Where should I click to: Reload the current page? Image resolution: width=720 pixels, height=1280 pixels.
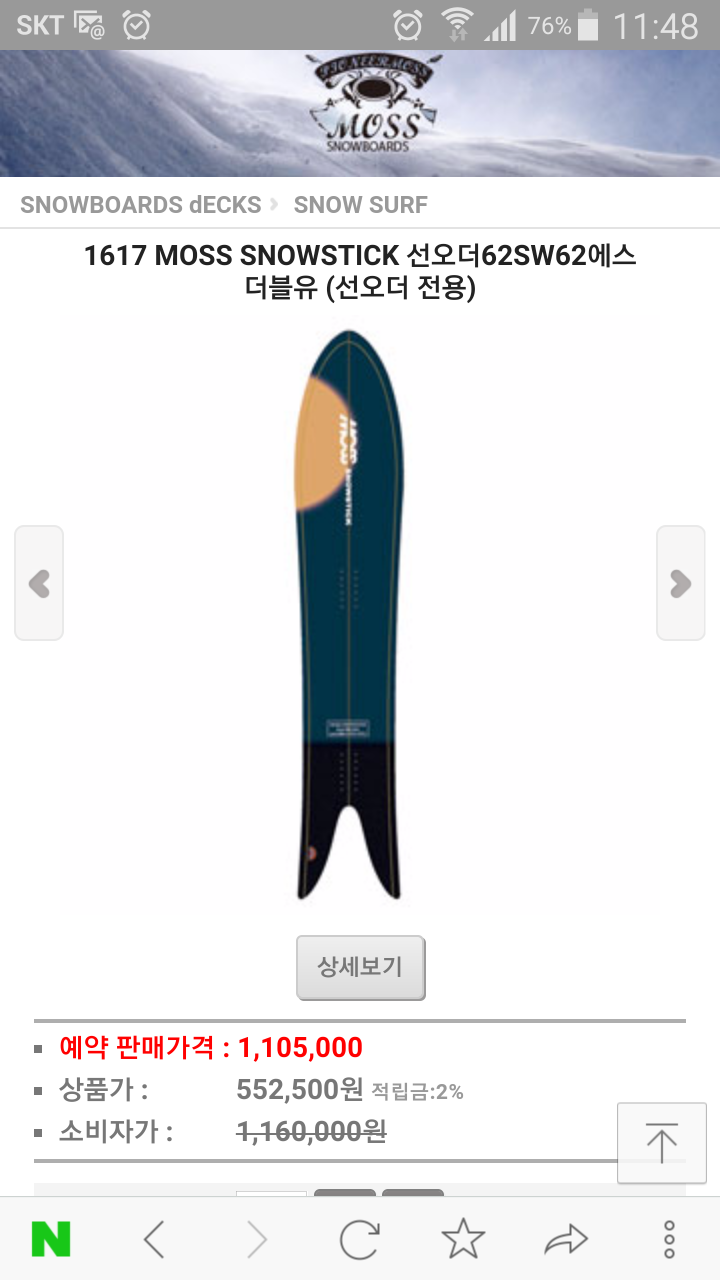(x=359, y=1240)
